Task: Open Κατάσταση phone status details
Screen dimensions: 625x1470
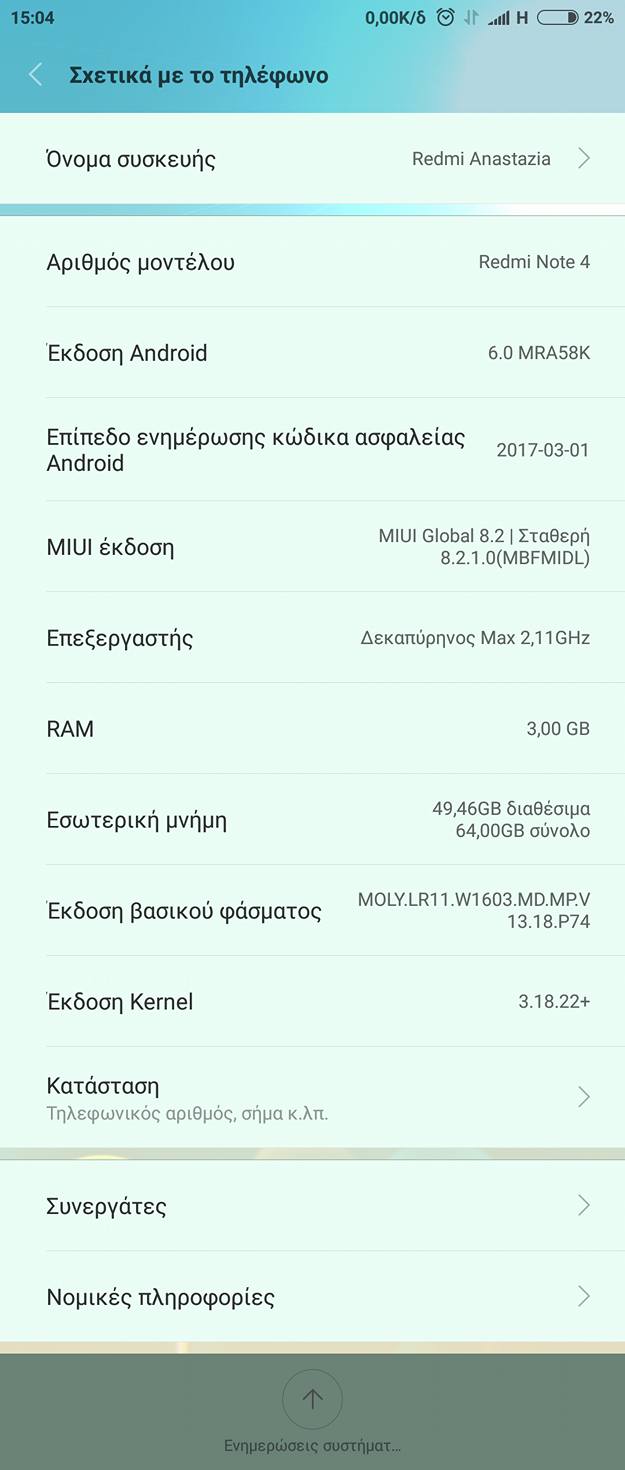Action: click(x=312, y=1097)
